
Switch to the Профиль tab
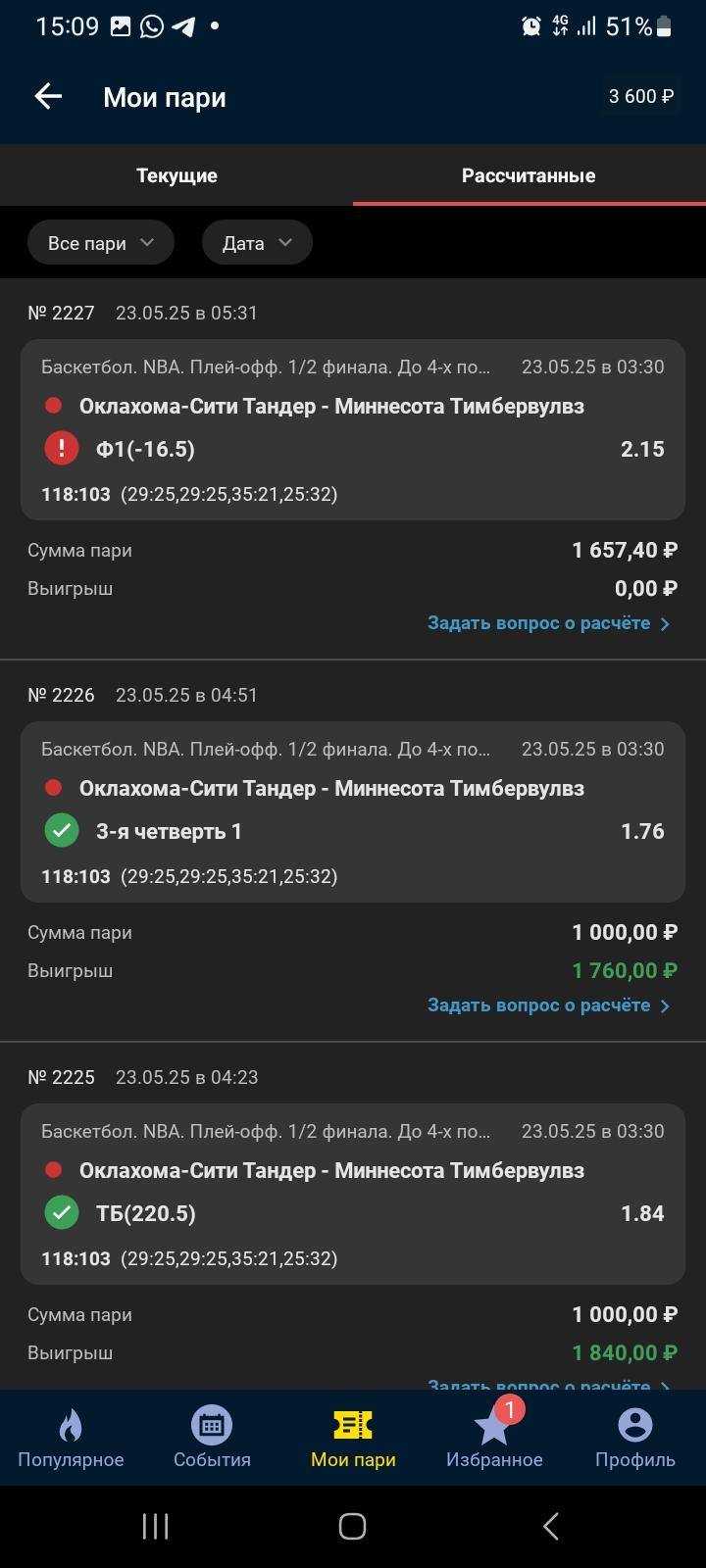635,1438
